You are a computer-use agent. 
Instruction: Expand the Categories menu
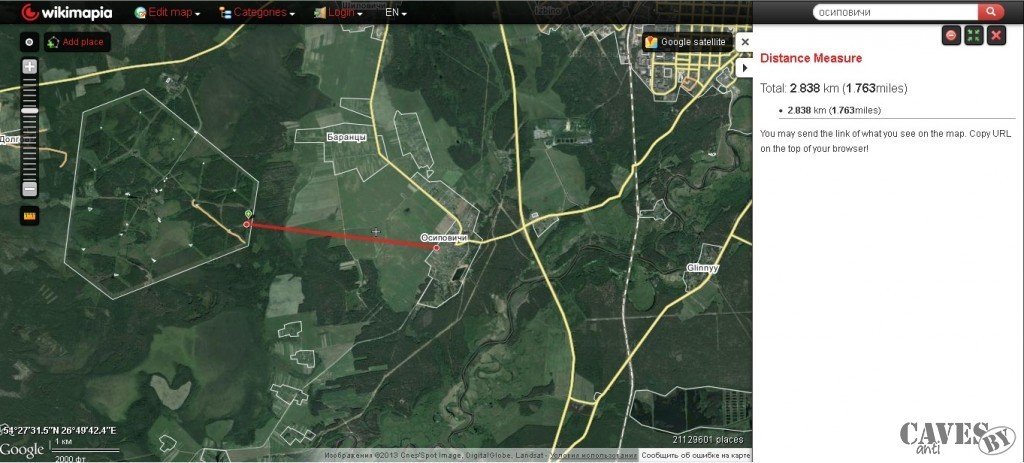(x=257, y=13)
